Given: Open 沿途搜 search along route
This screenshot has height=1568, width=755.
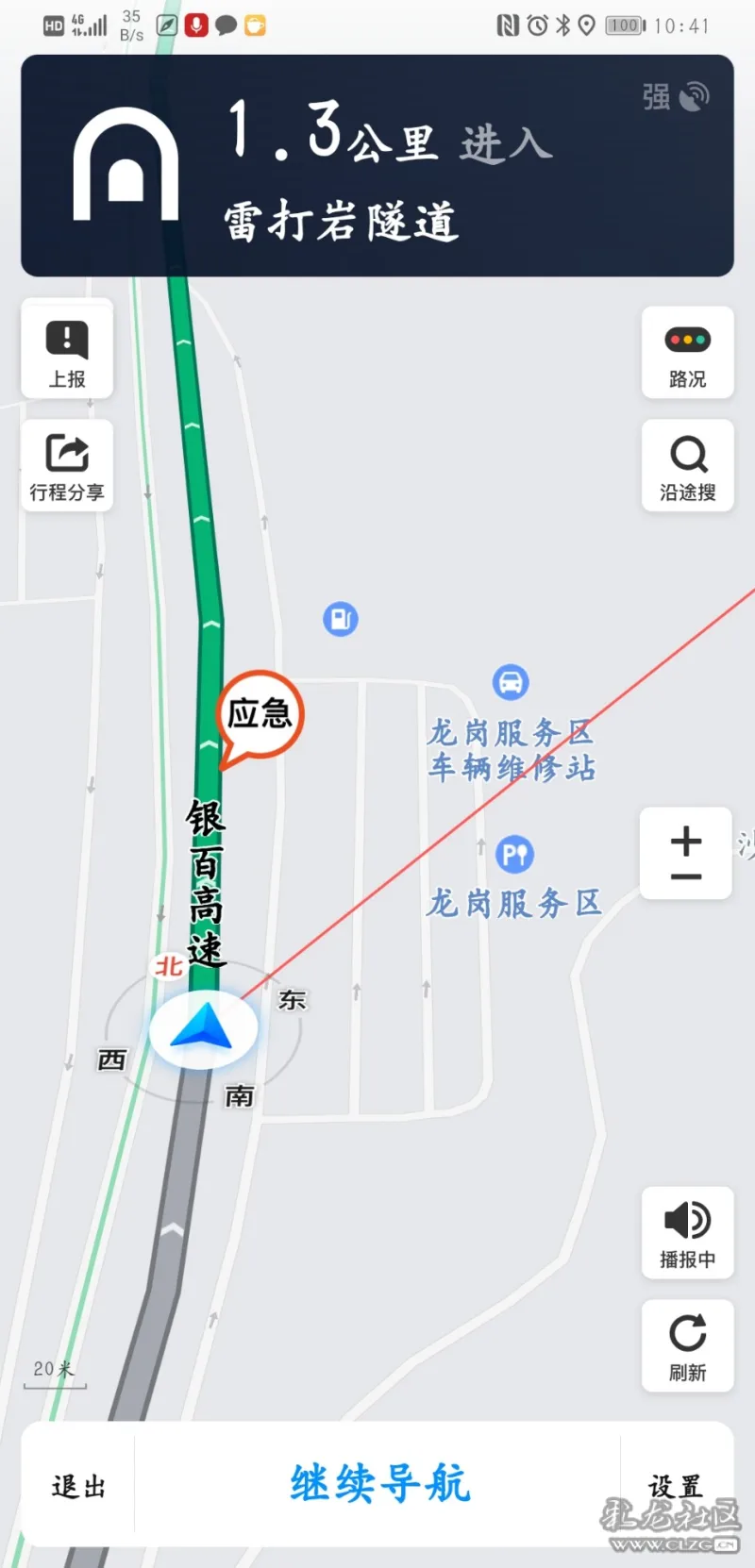Looking at the screenshot, I should click(x=687, y=465).
